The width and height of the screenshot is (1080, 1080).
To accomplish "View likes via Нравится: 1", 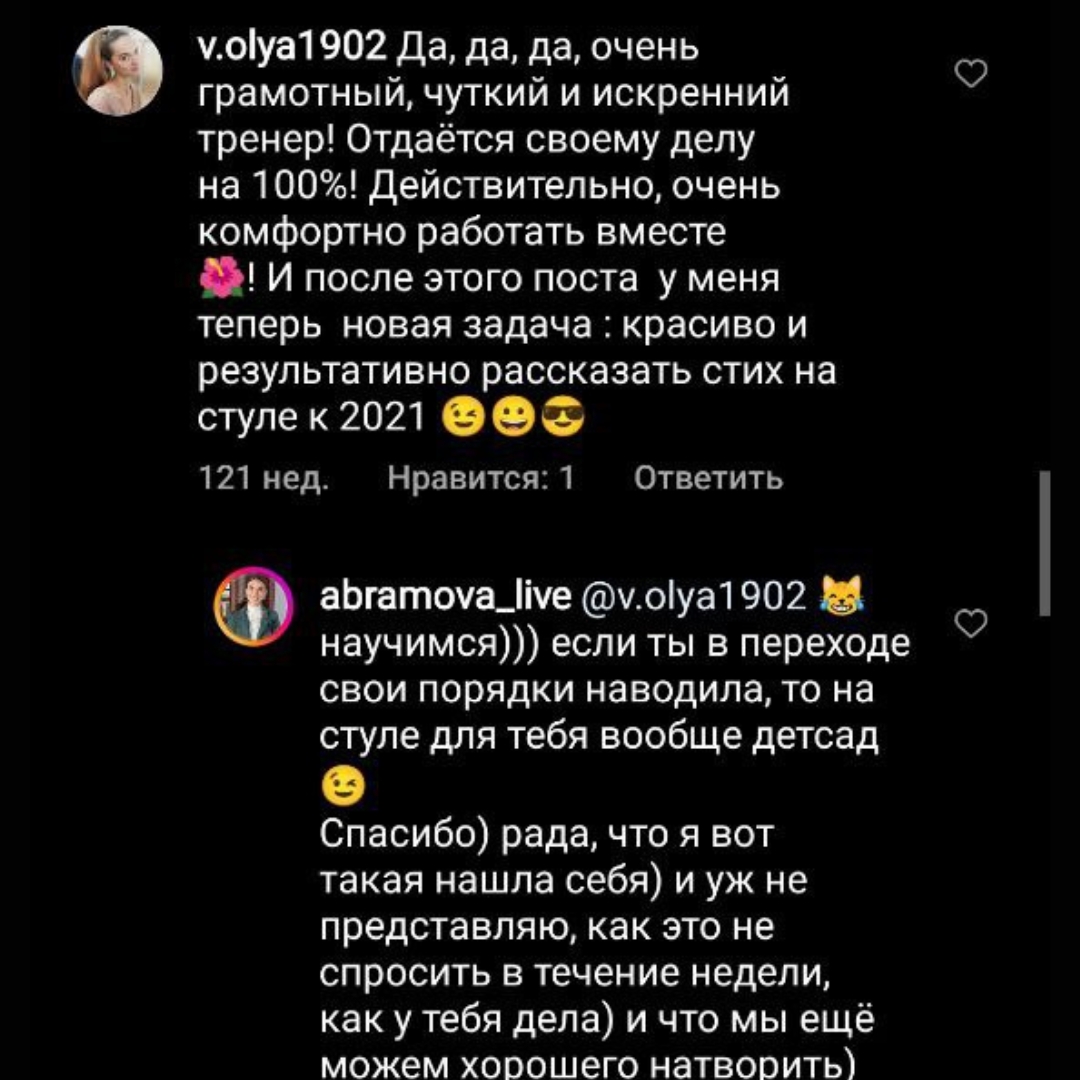I will [x=481, y=479].
